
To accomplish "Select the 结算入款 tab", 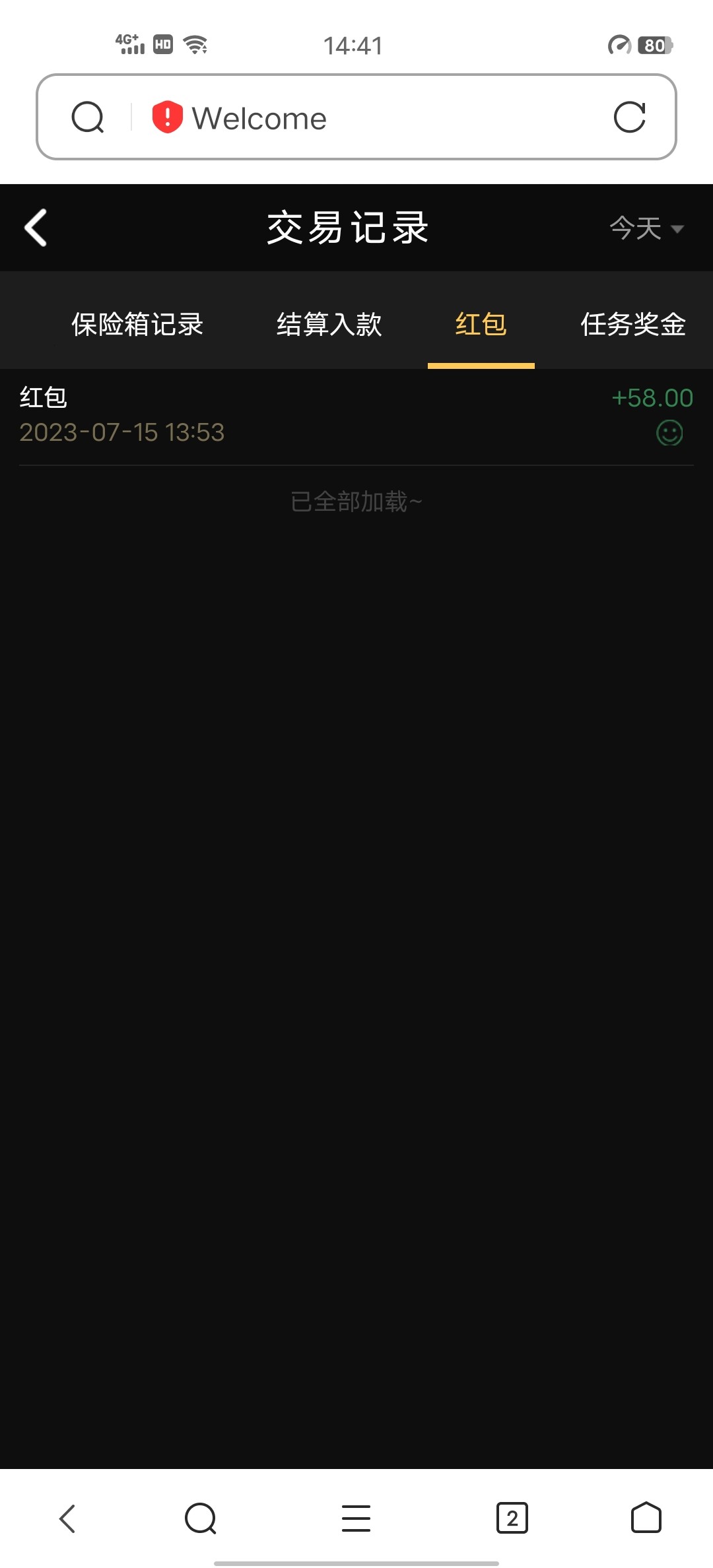I will pyautogui.click(x=330, y=325).
